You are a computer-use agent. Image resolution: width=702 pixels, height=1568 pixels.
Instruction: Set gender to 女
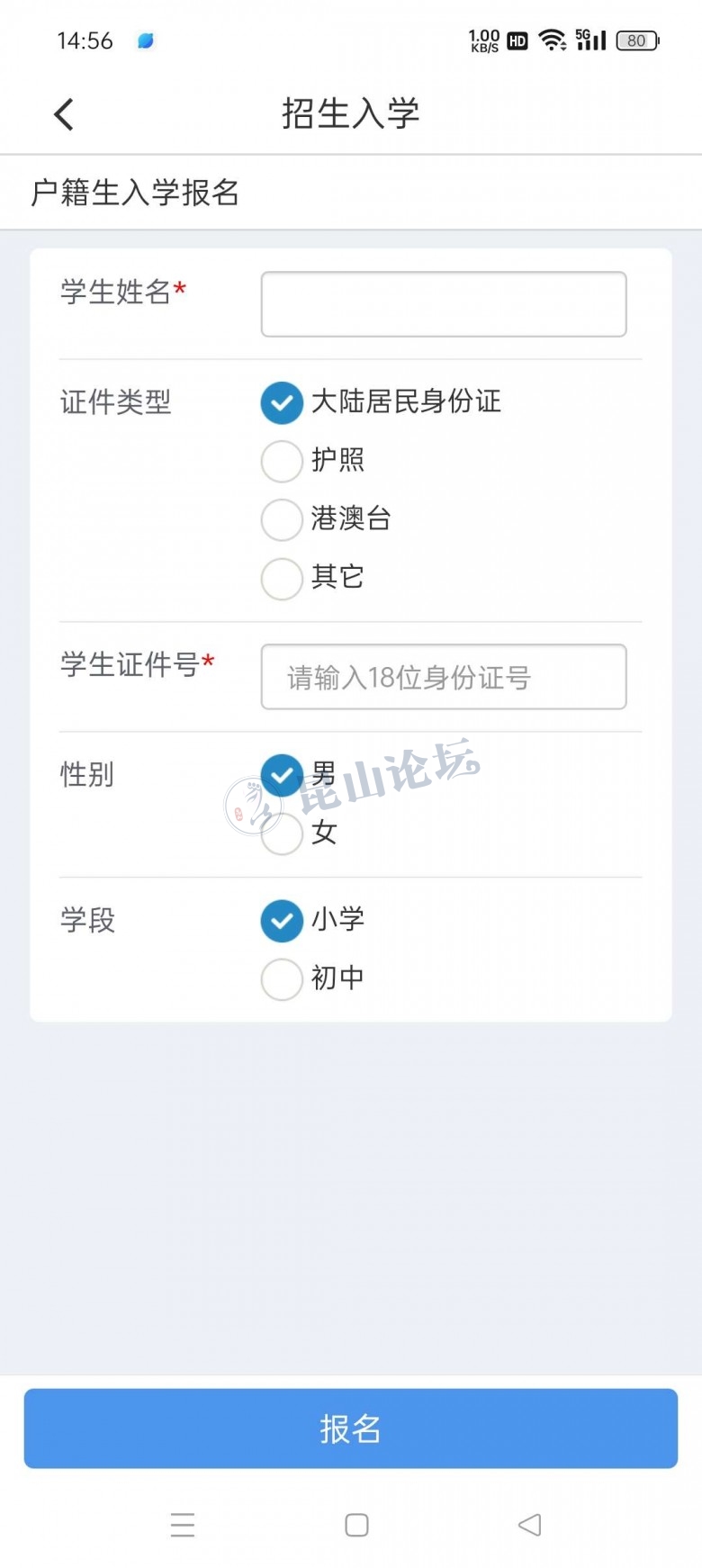(282, 834)
